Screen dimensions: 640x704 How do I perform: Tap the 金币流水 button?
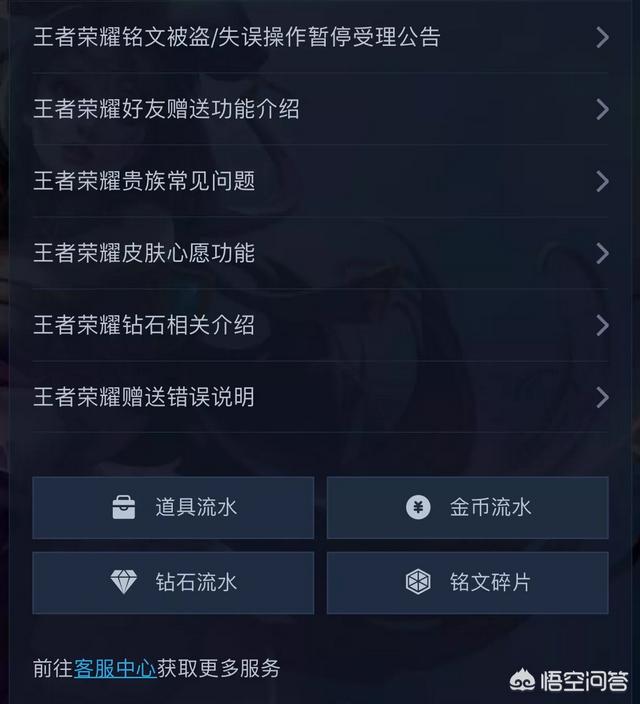(467, 508)
